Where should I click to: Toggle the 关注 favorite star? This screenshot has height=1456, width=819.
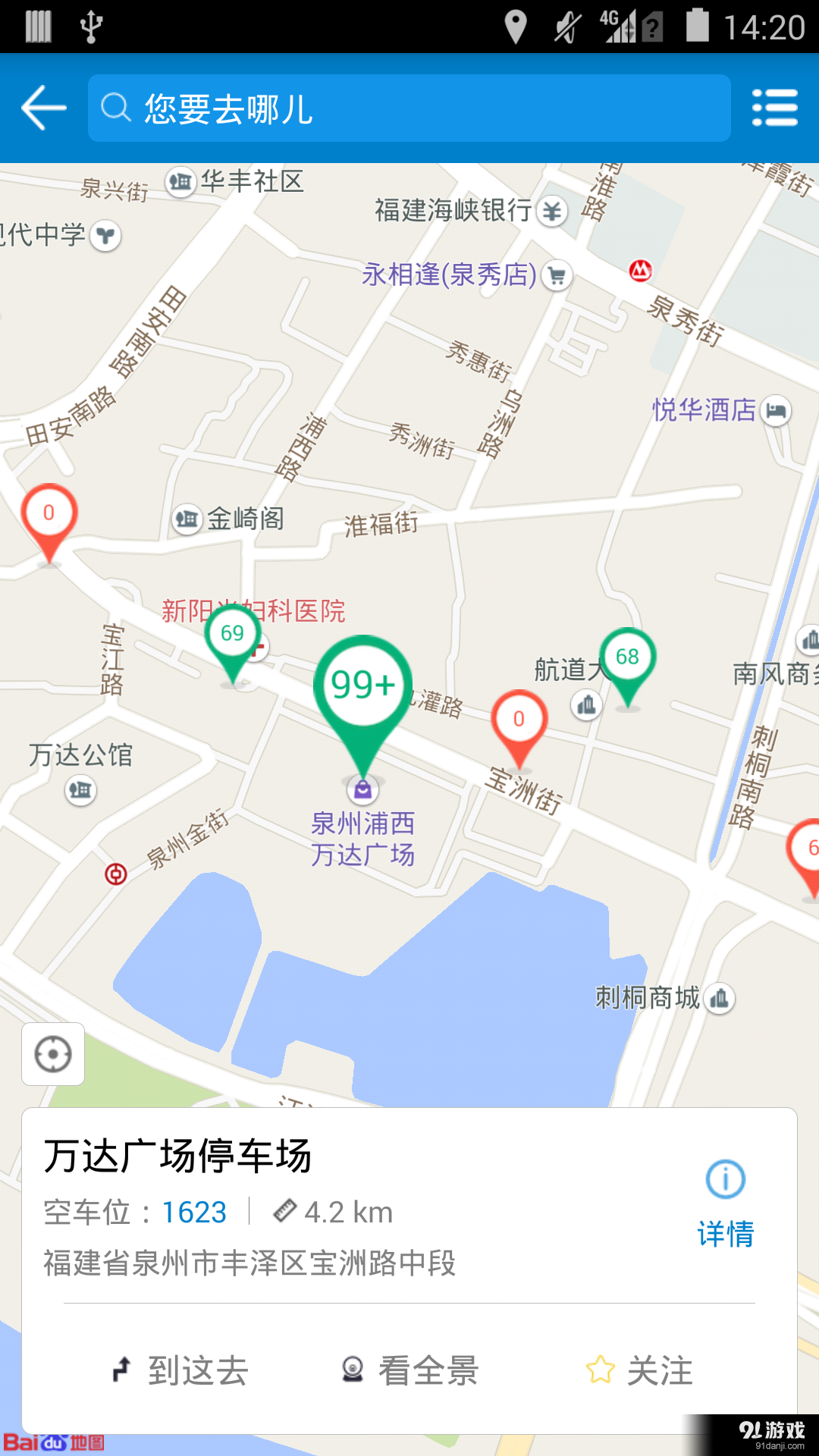[601, 1370]
